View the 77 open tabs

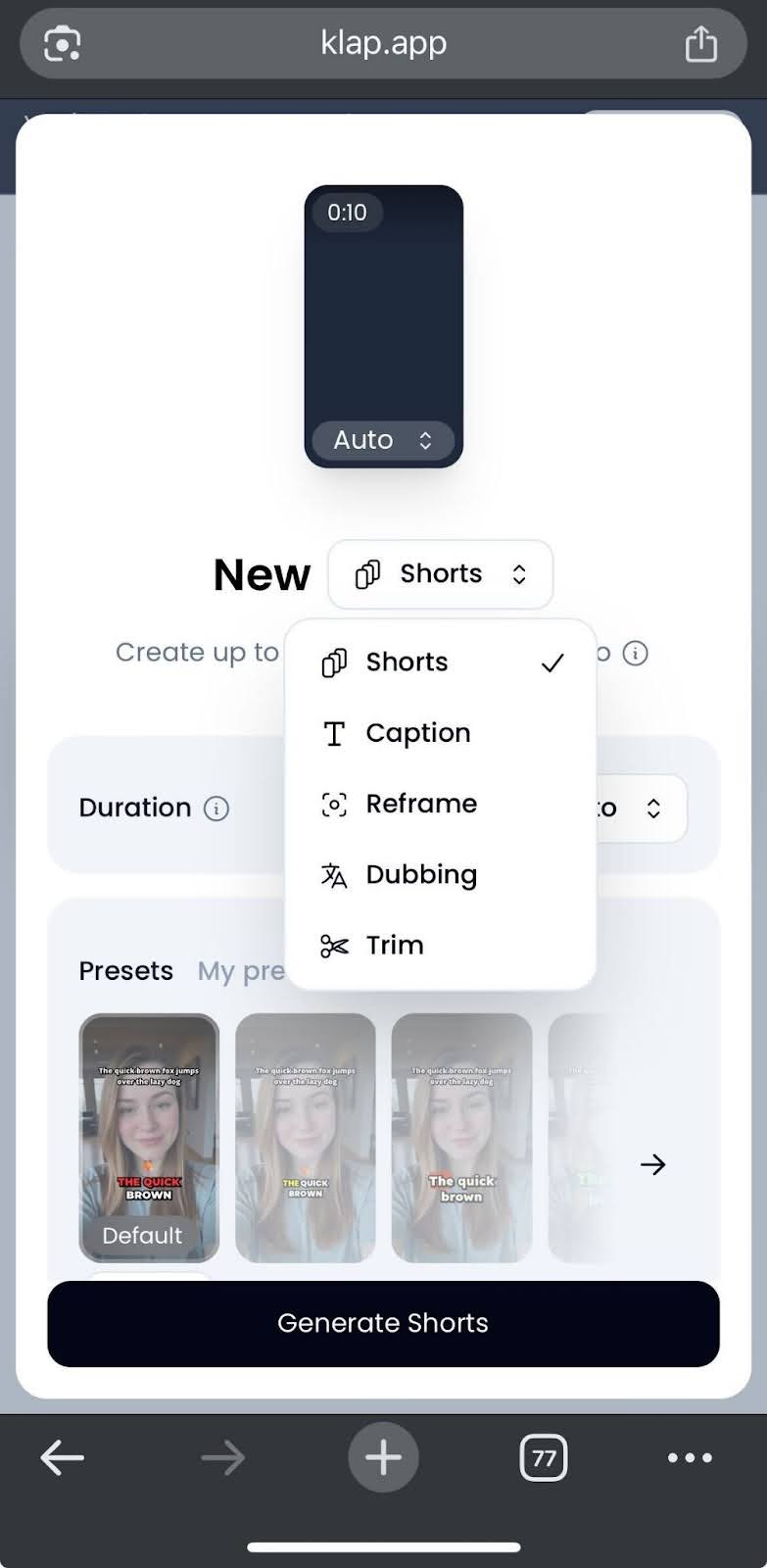(543, 1457)
